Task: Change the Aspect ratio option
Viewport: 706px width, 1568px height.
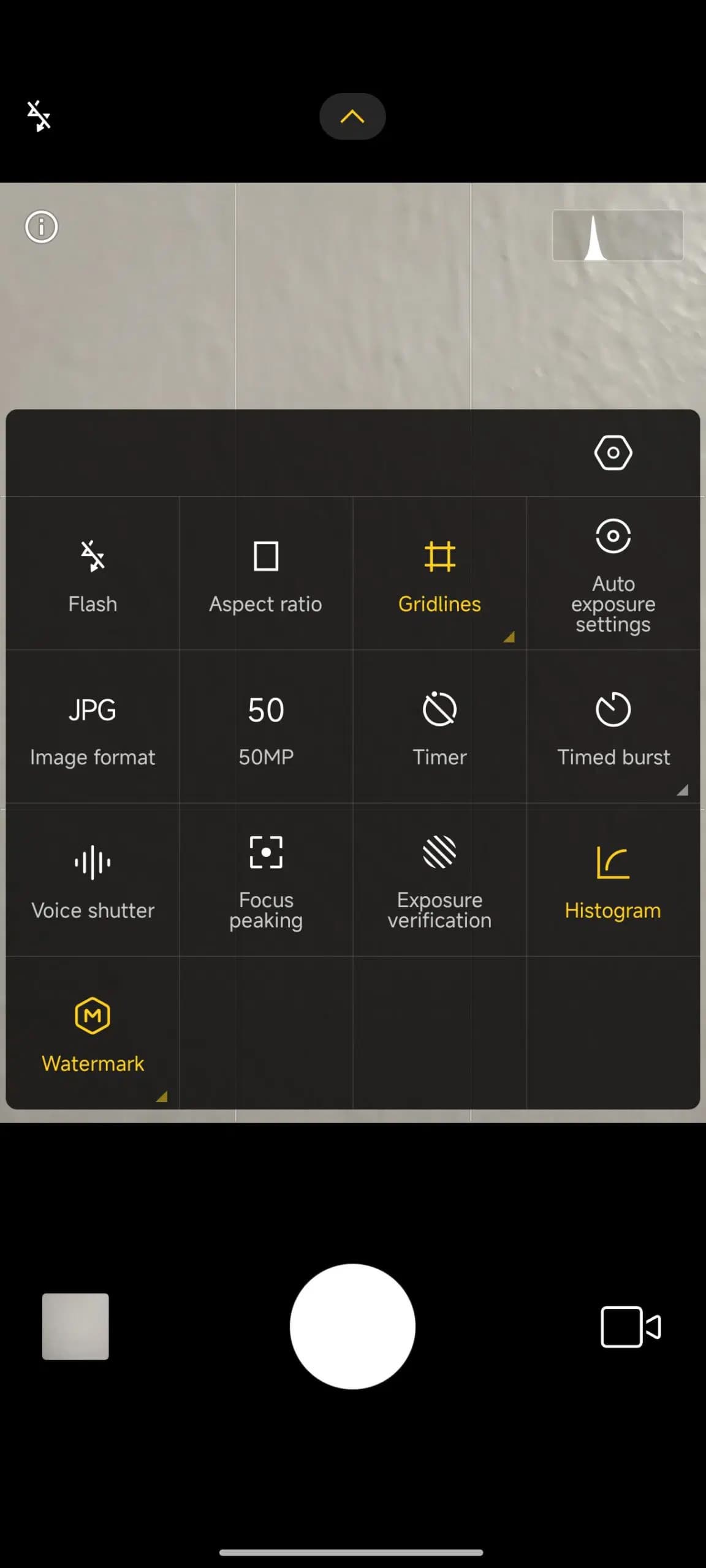Action: pyautogui.click(x=266, y=573)
